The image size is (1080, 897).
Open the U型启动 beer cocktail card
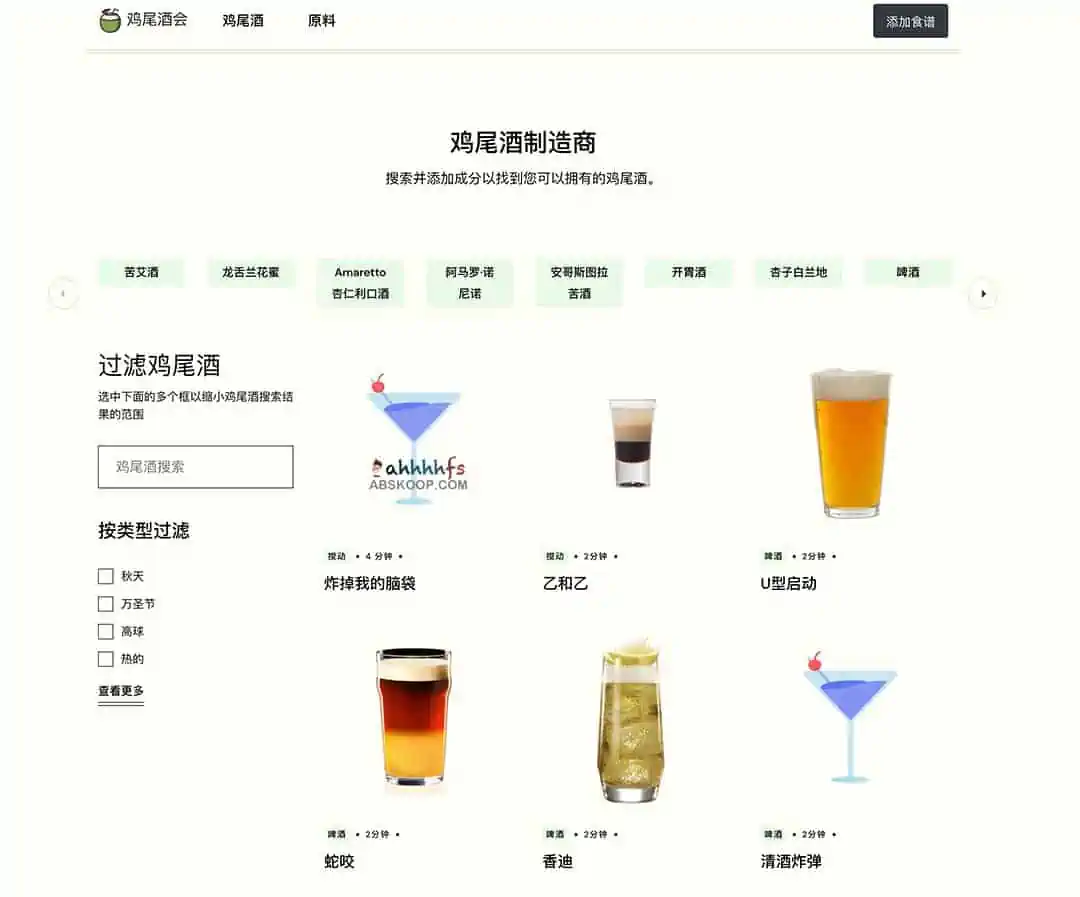788,583
